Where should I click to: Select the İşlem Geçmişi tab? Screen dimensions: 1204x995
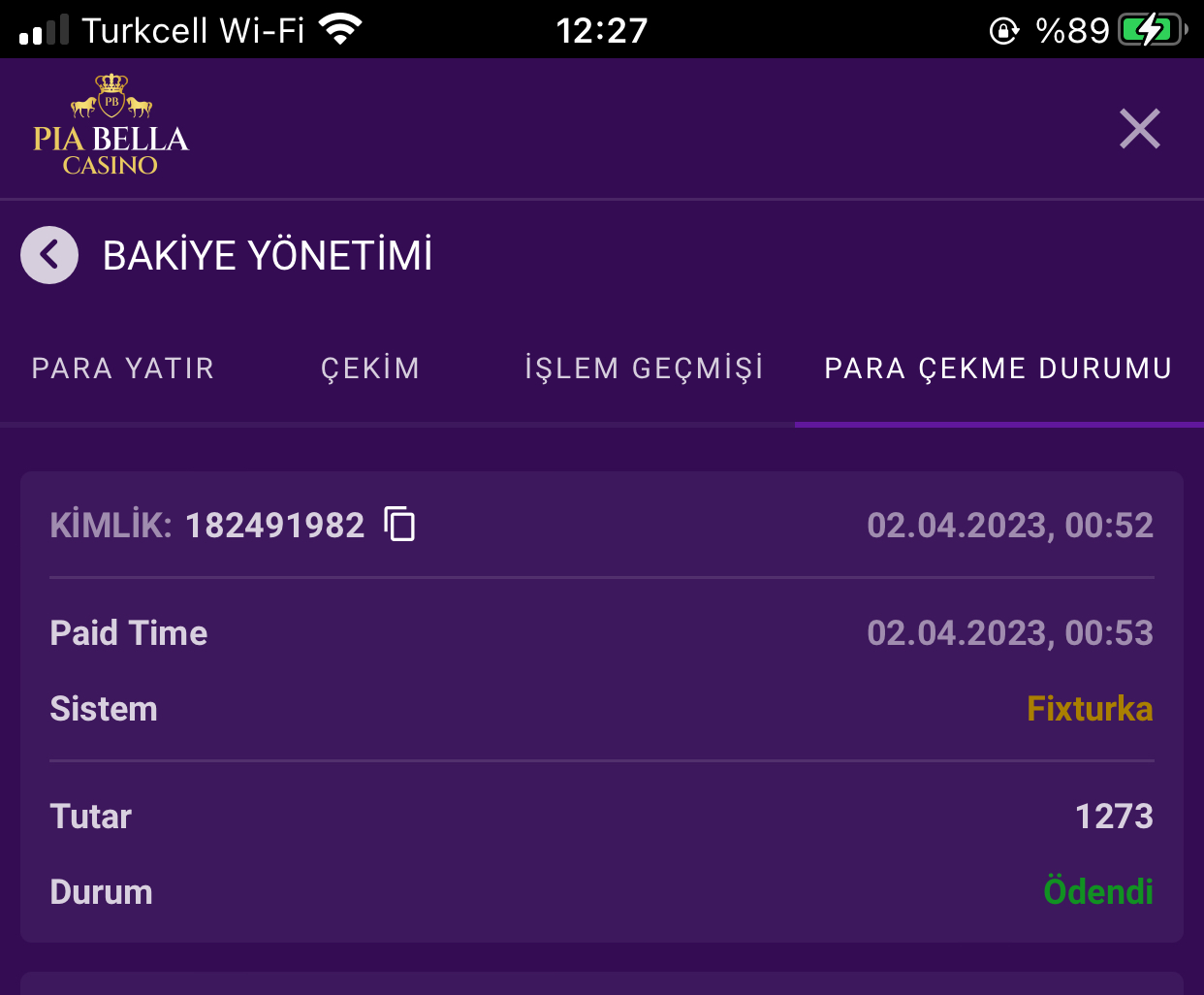pyautogui.click(x=644, y=369)
